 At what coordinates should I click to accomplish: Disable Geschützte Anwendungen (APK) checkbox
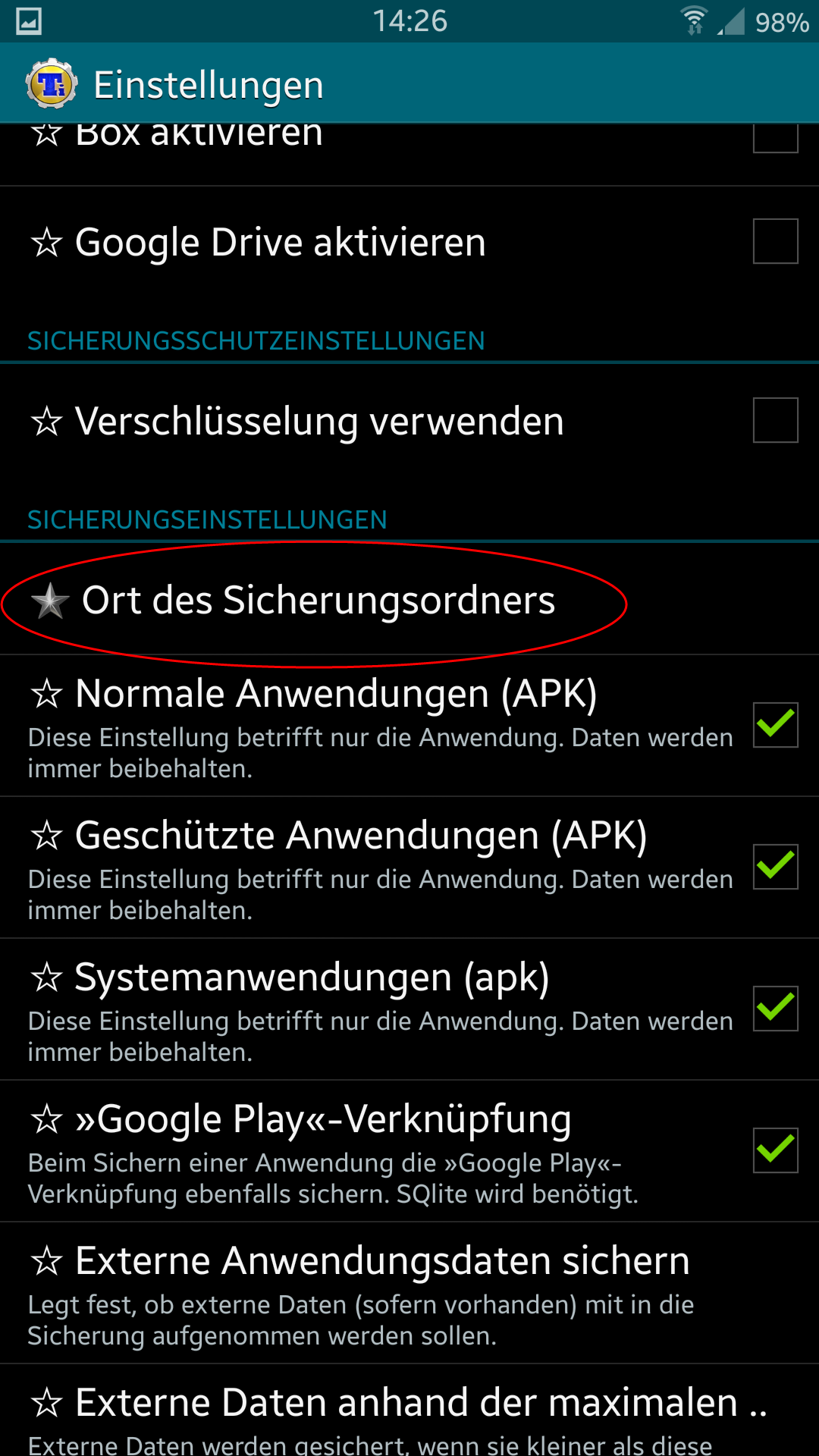pos(775,867)
